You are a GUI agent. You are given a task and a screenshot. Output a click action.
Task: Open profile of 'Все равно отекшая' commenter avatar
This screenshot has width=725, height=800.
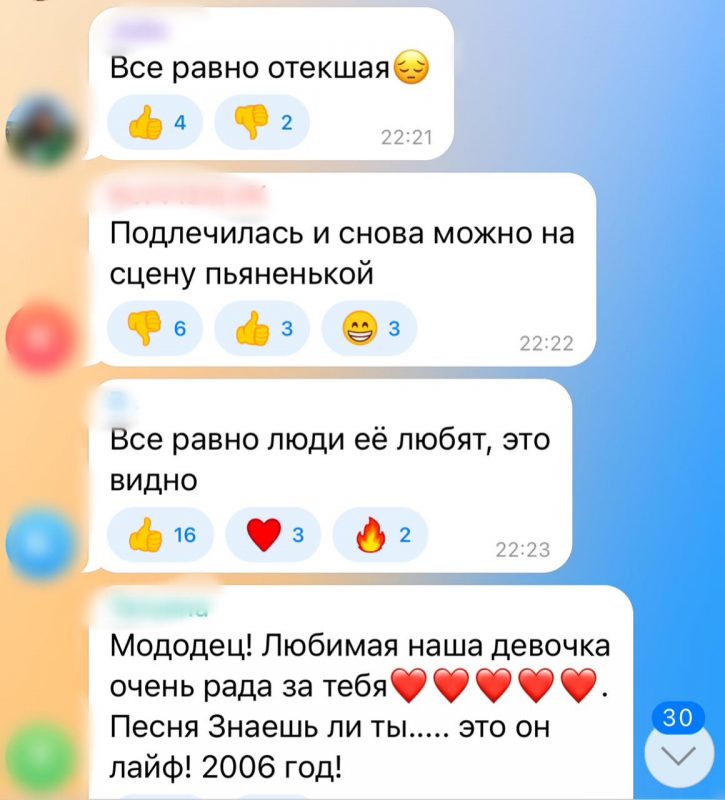click(x=40, y=132)
